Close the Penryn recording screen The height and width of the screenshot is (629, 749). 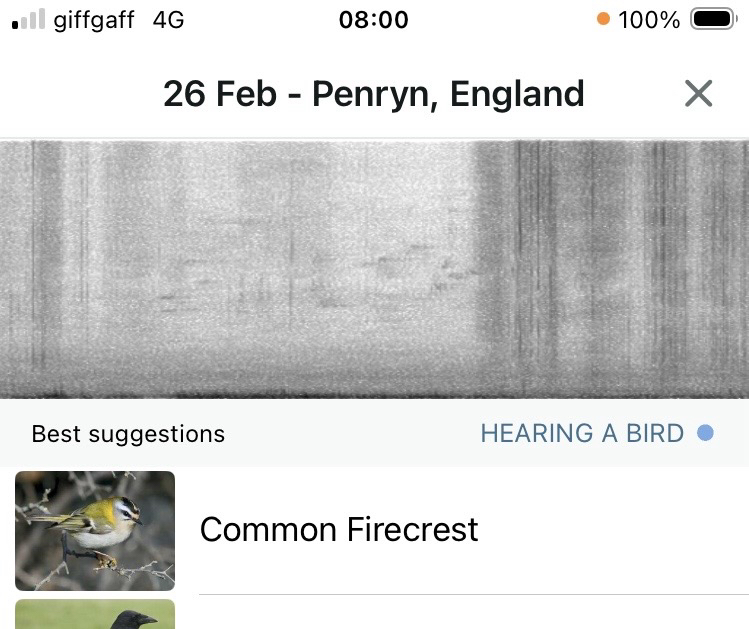point(698,94)
